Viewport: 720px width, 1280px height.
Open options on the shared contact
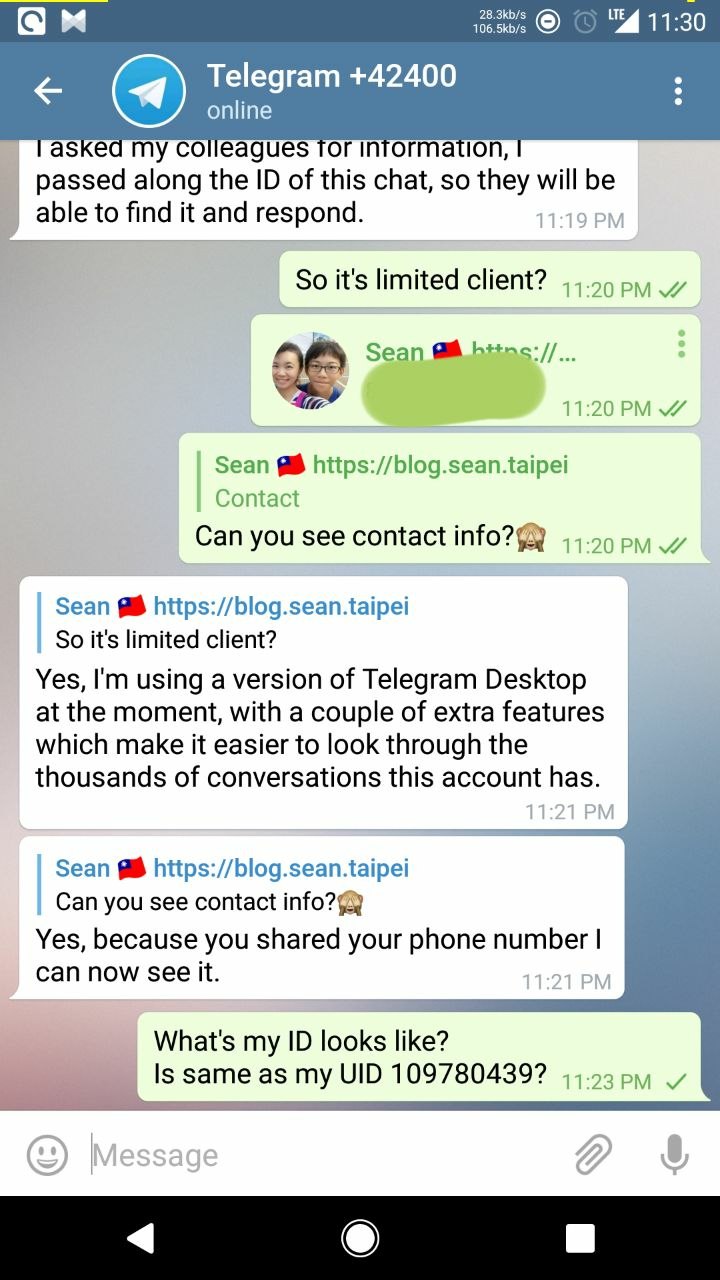681,344
